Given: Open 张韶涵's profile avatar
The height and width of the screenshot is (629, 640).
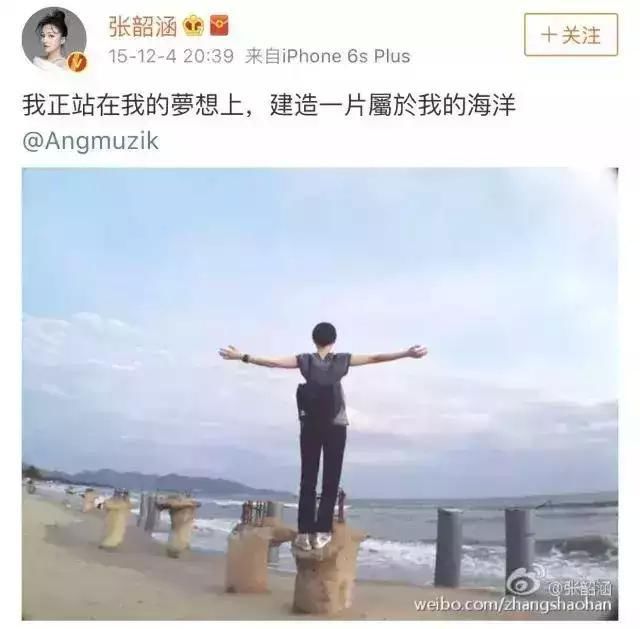Looking at the screenshot, I should click(54, 40).
